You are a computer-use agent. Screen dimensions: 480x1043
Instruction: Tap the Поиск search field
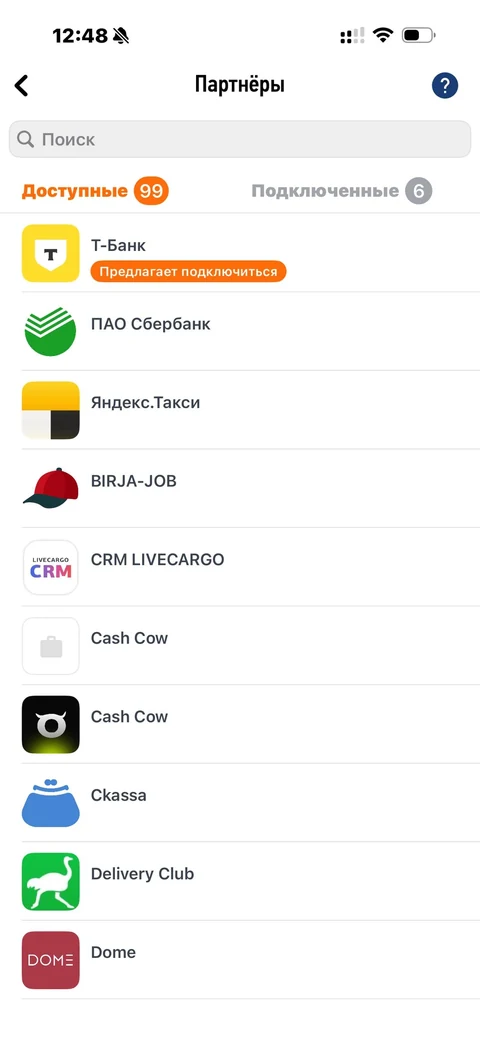click(240, 139)
